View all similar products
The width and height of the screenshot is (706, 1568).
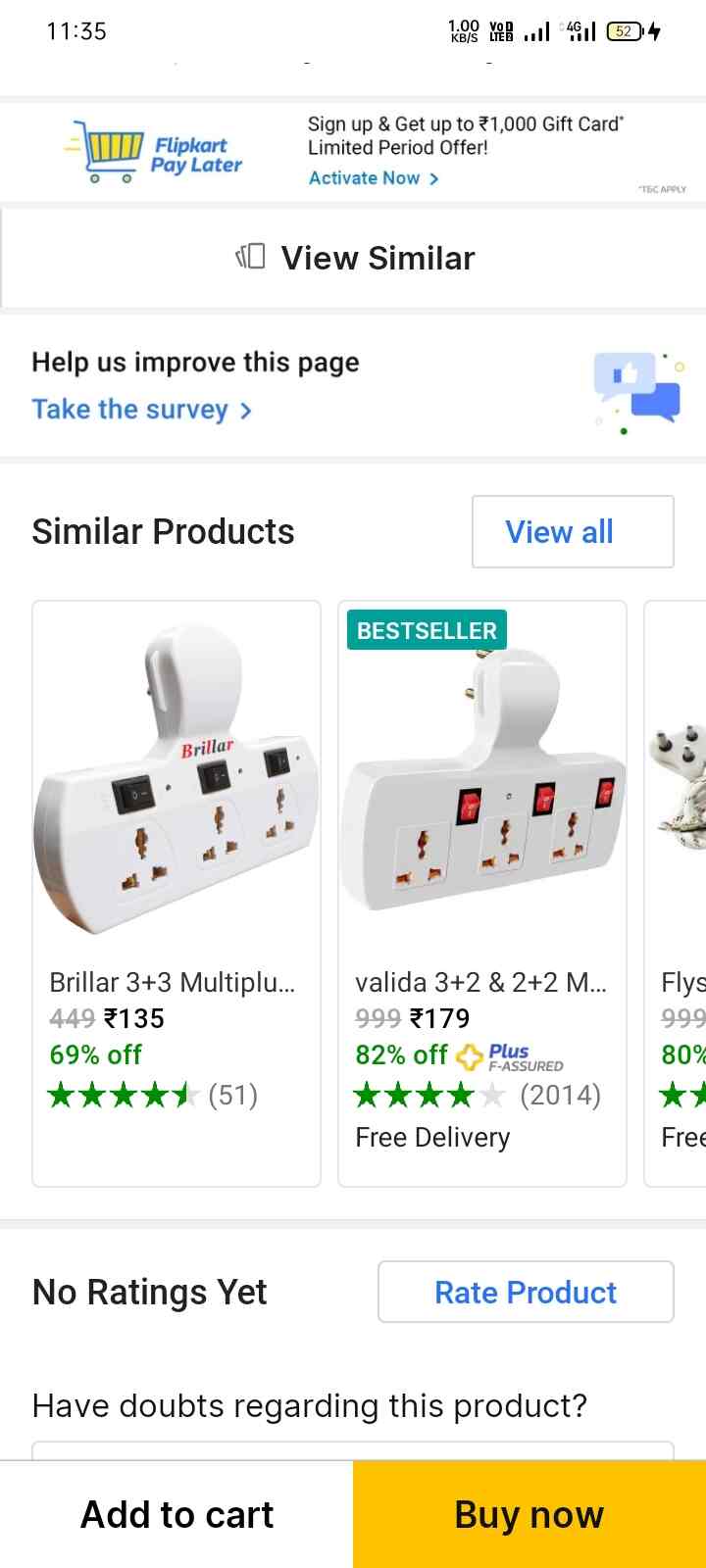coord(572,532)
